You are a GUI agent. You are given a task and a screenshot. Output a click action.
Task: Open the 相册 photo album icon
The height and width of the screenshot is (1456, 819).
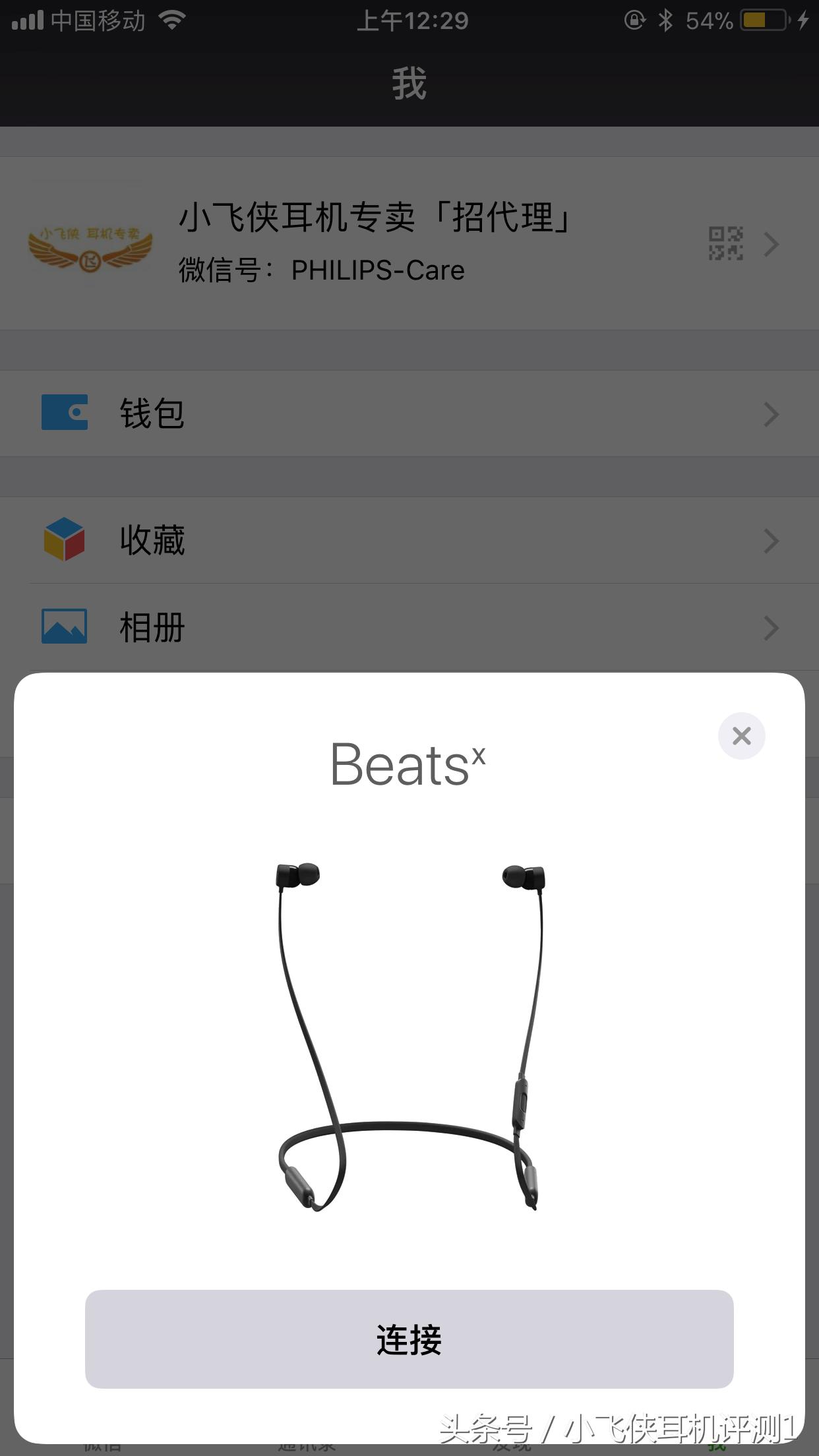coord(64,627)
